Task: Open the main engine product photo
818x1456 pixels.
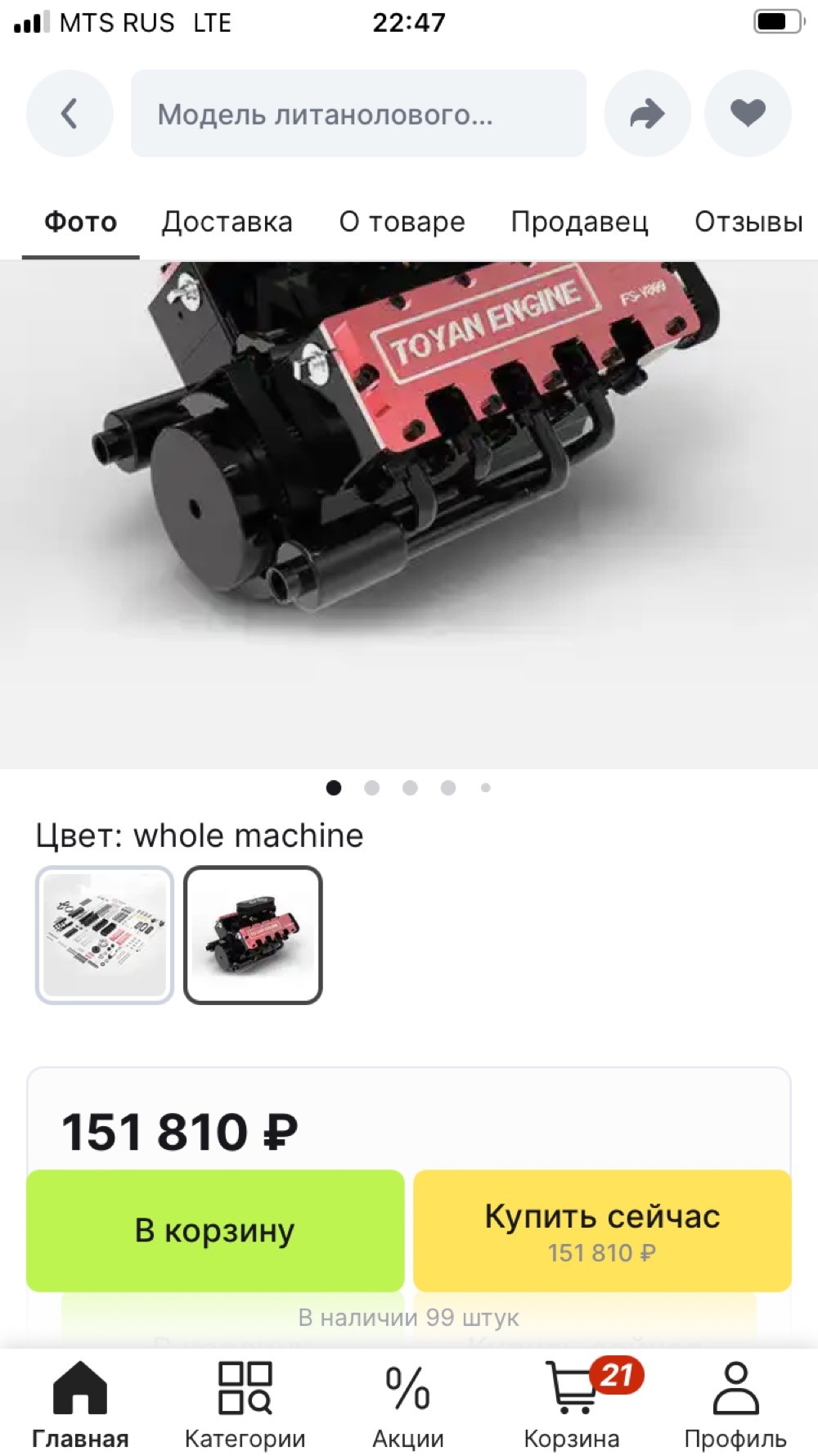Action: [409, 515]
